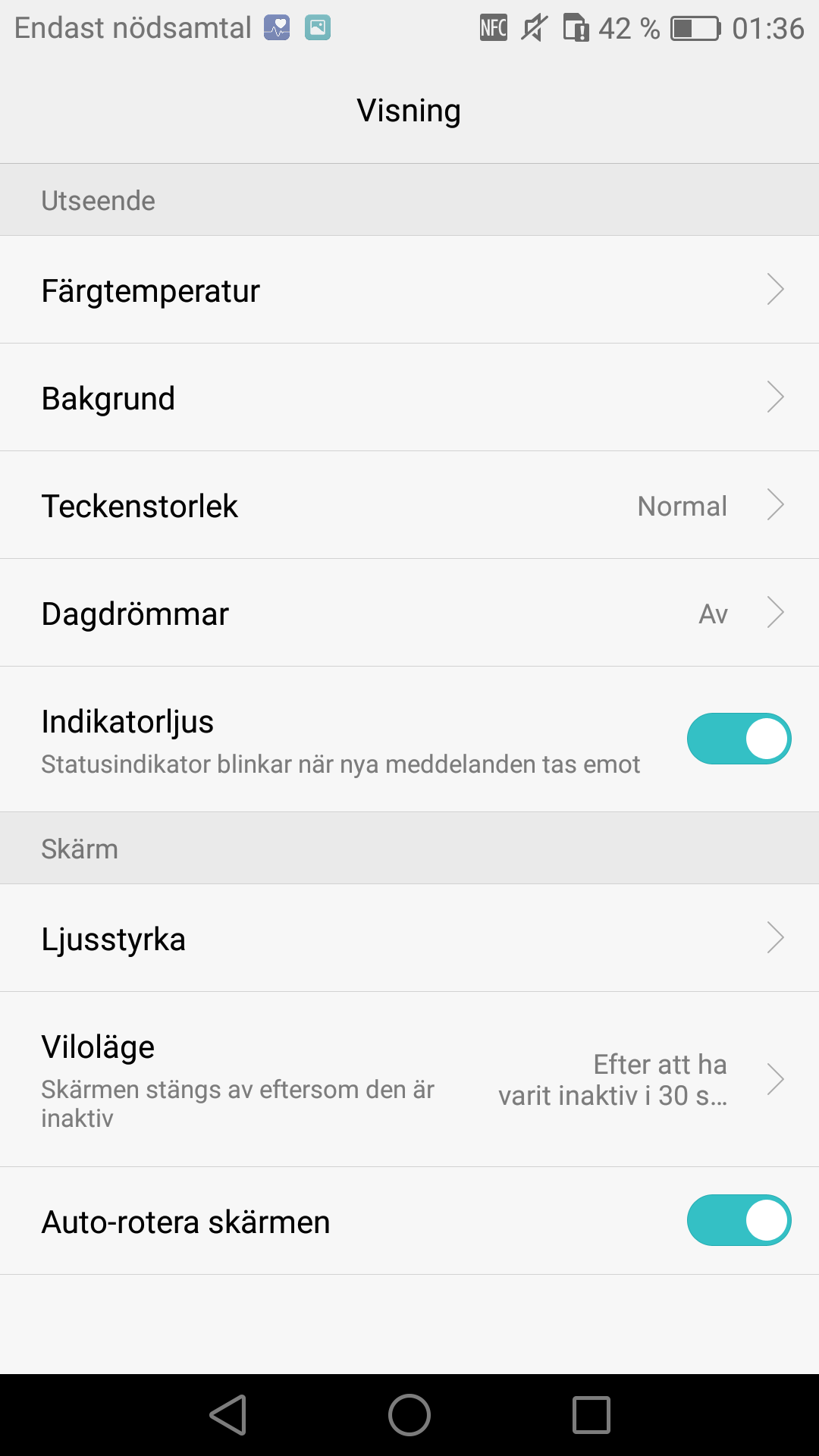819x1456 pixels.
Task: Disable Auto-rotera skärmen
Action: click(x=739, y=1220)
